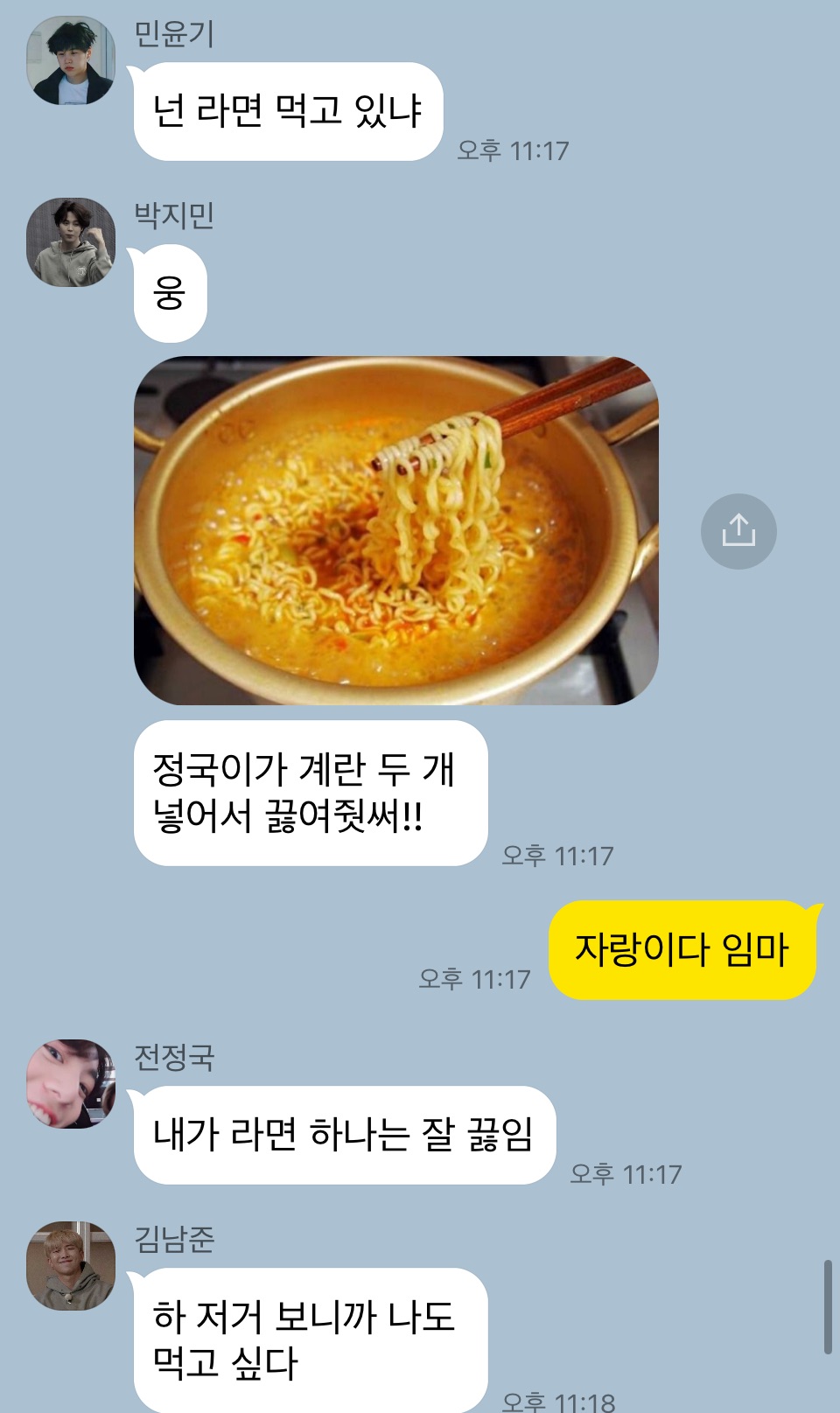Open 박지민's profile picture
This screenshot has height=1413, width=840.
point(71,242)
